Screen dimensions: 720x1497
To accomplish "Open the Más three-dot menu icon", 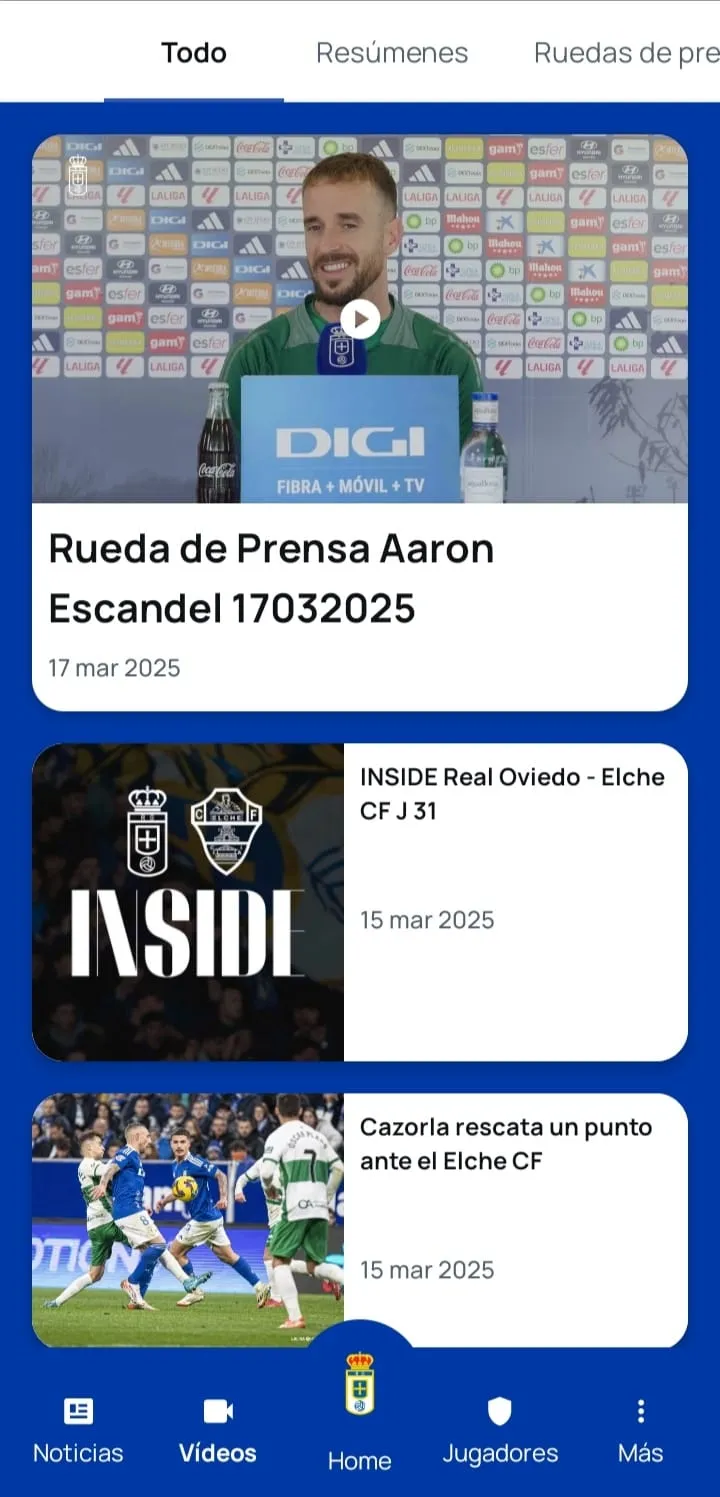I will pos(641,1411).
